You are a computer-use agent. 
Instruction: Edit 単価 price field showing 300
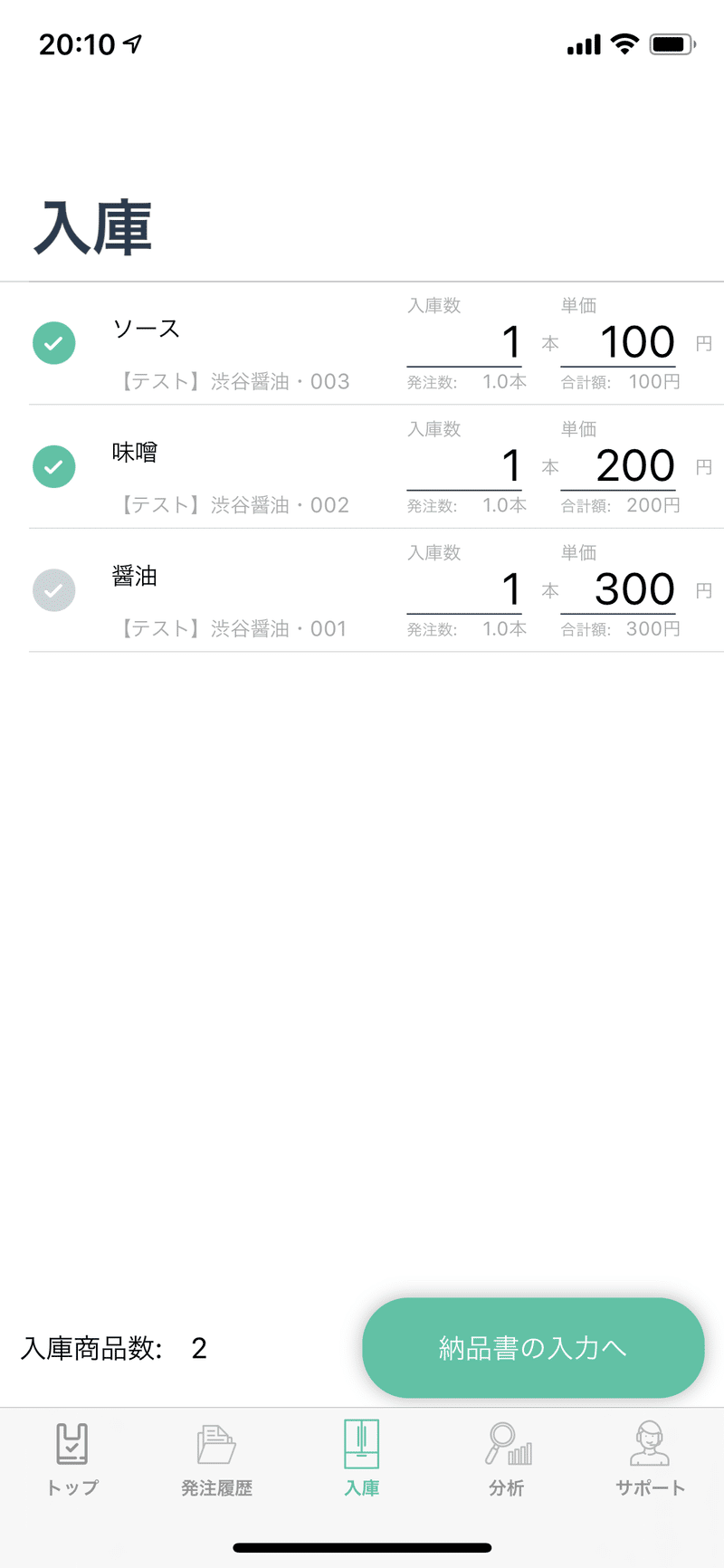click(618, 590)
